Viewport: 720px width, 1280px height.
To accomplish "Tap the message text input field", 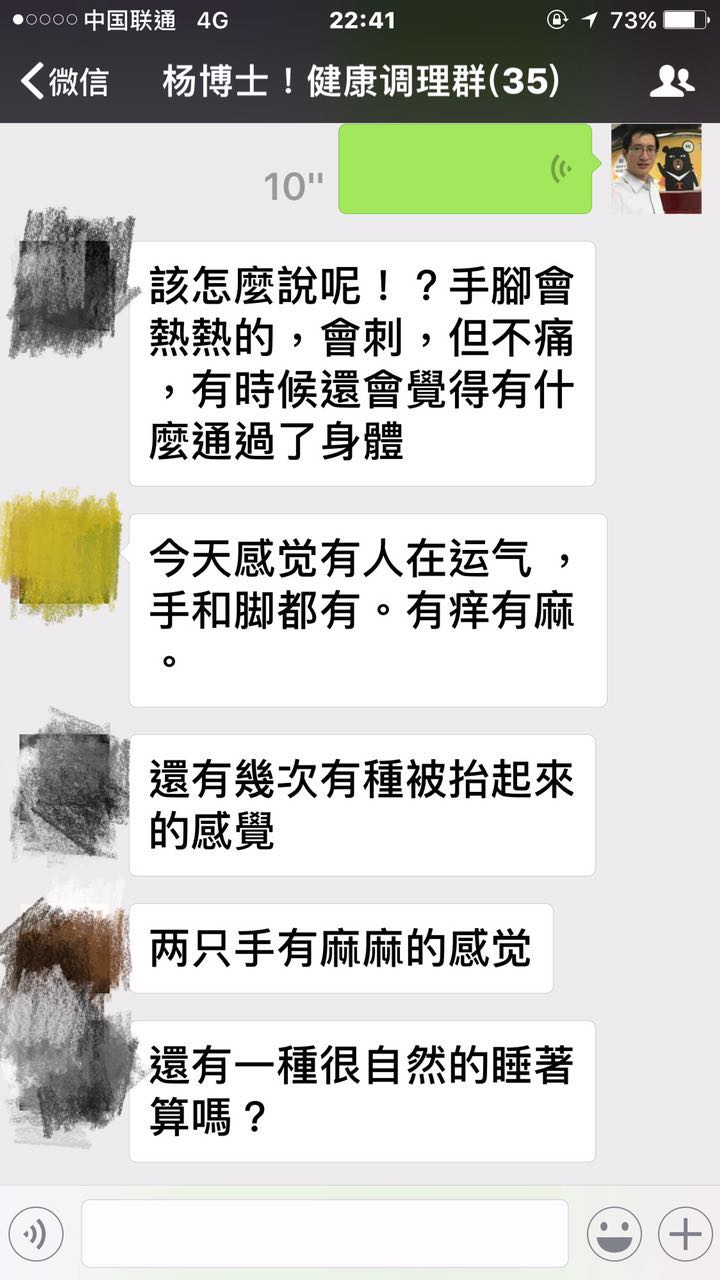I will tap(325, 1233).
